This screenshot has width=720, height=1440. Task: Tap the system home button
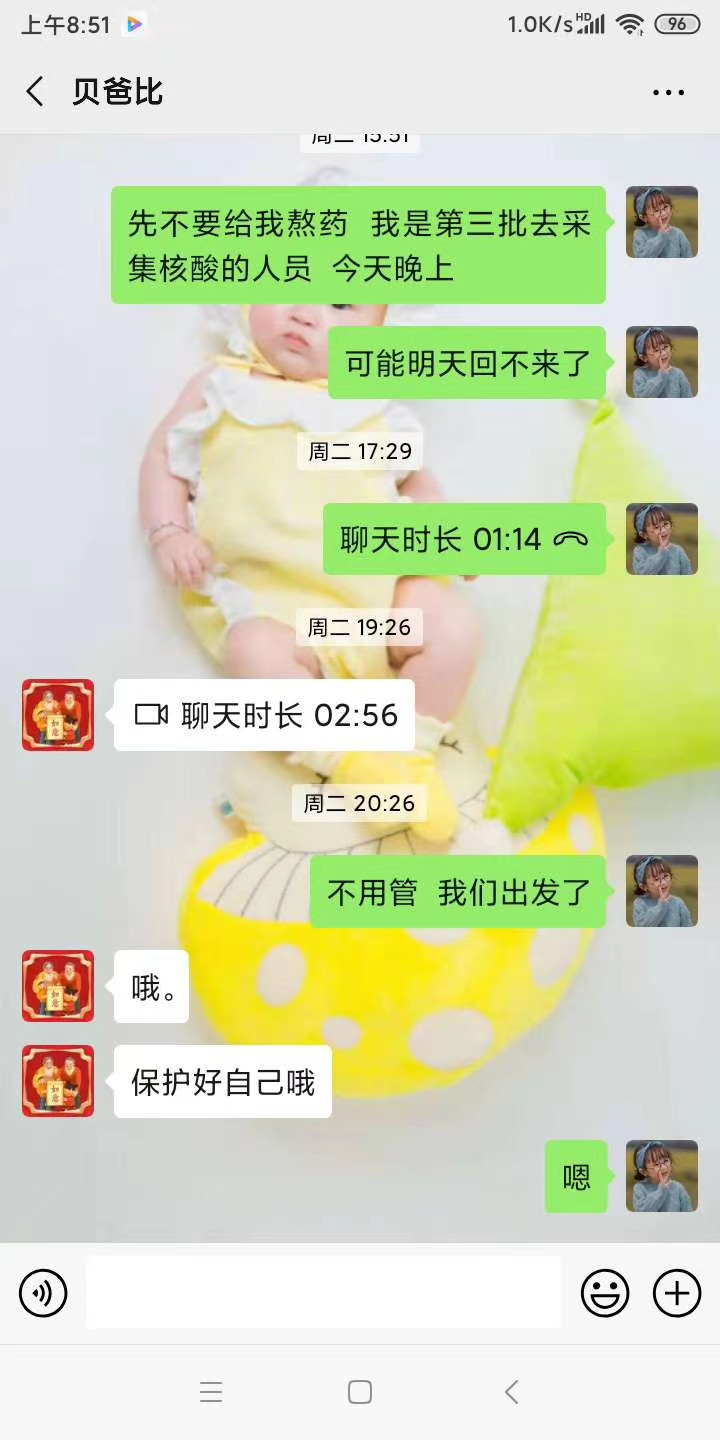pos(360,1392)
